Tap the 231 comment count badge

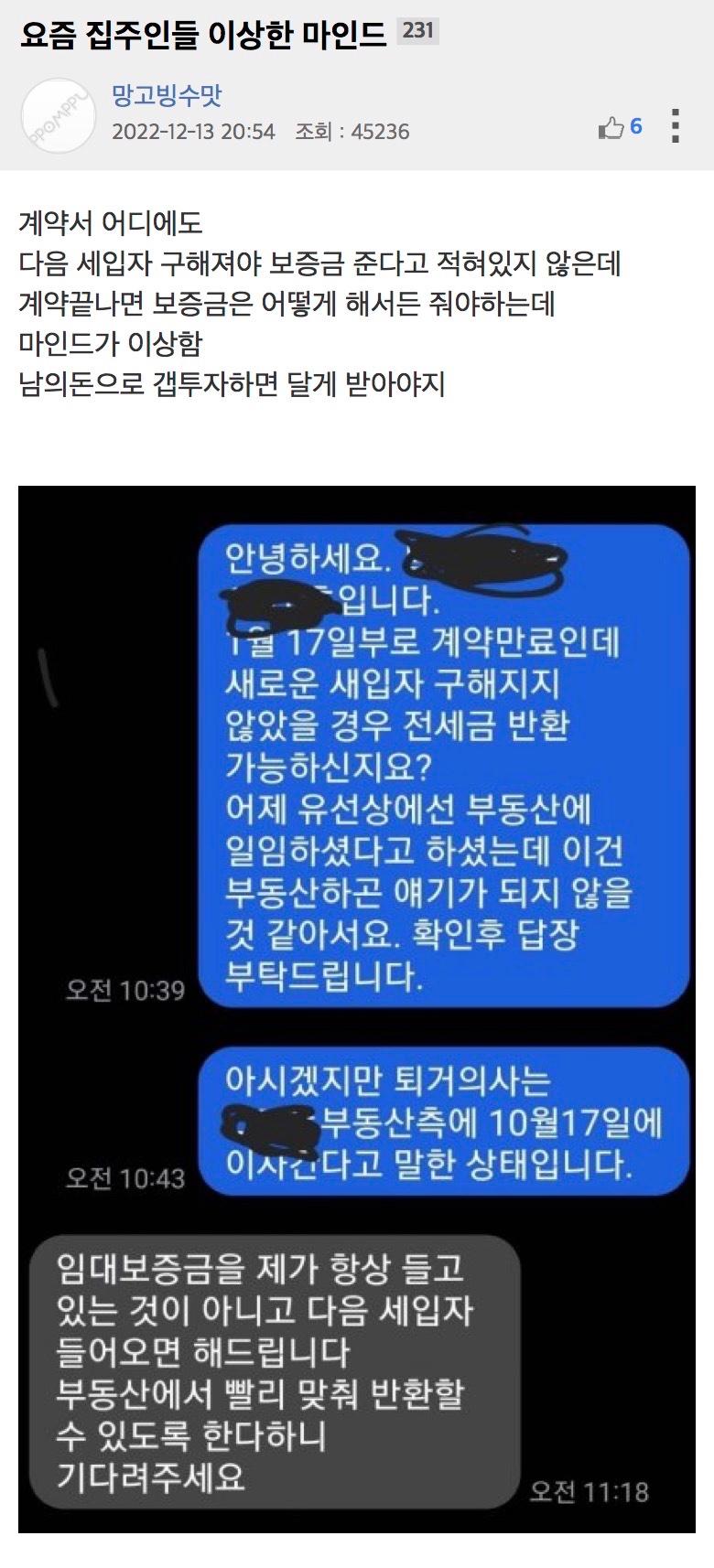click(418, 31)
